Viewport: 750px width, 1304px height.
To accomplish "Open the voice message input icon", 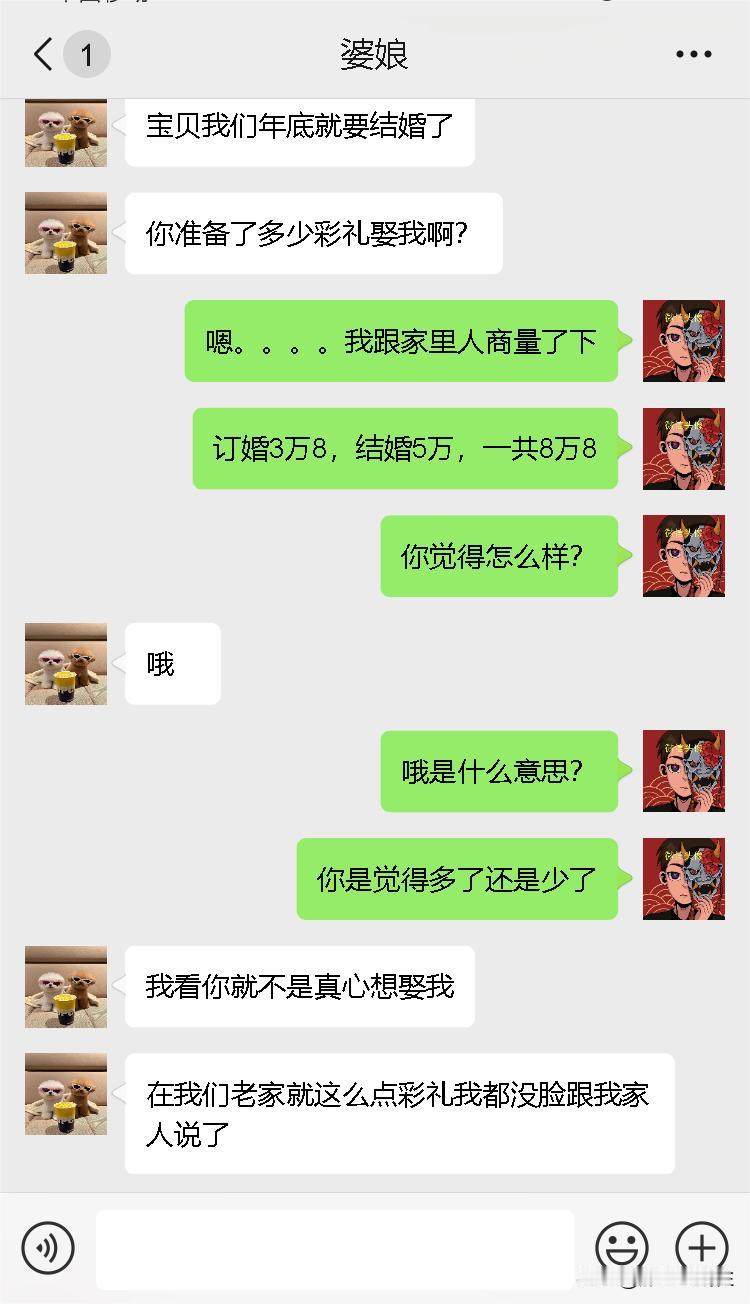I will (x=46, y=1248).
